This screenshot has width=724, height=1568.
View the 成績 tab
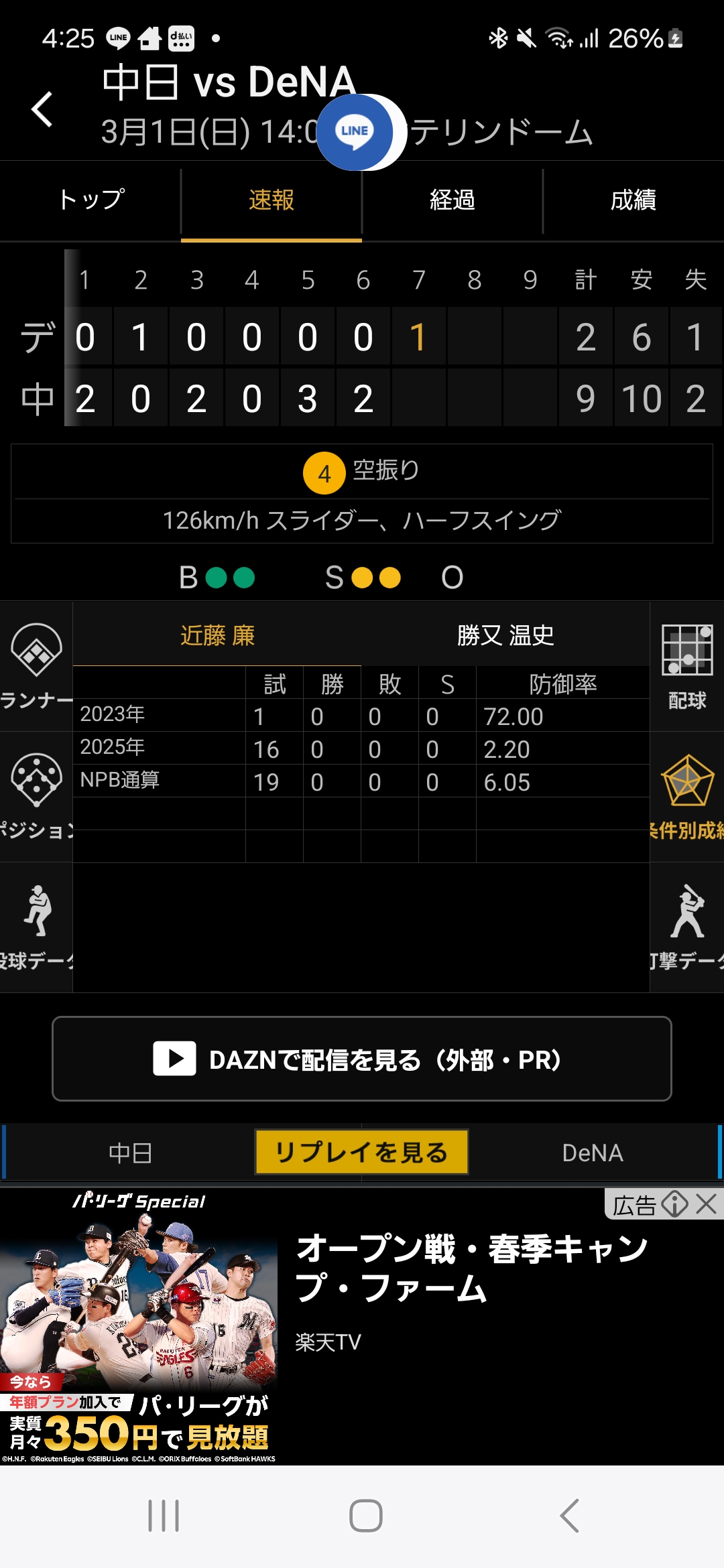pos(633,200)
